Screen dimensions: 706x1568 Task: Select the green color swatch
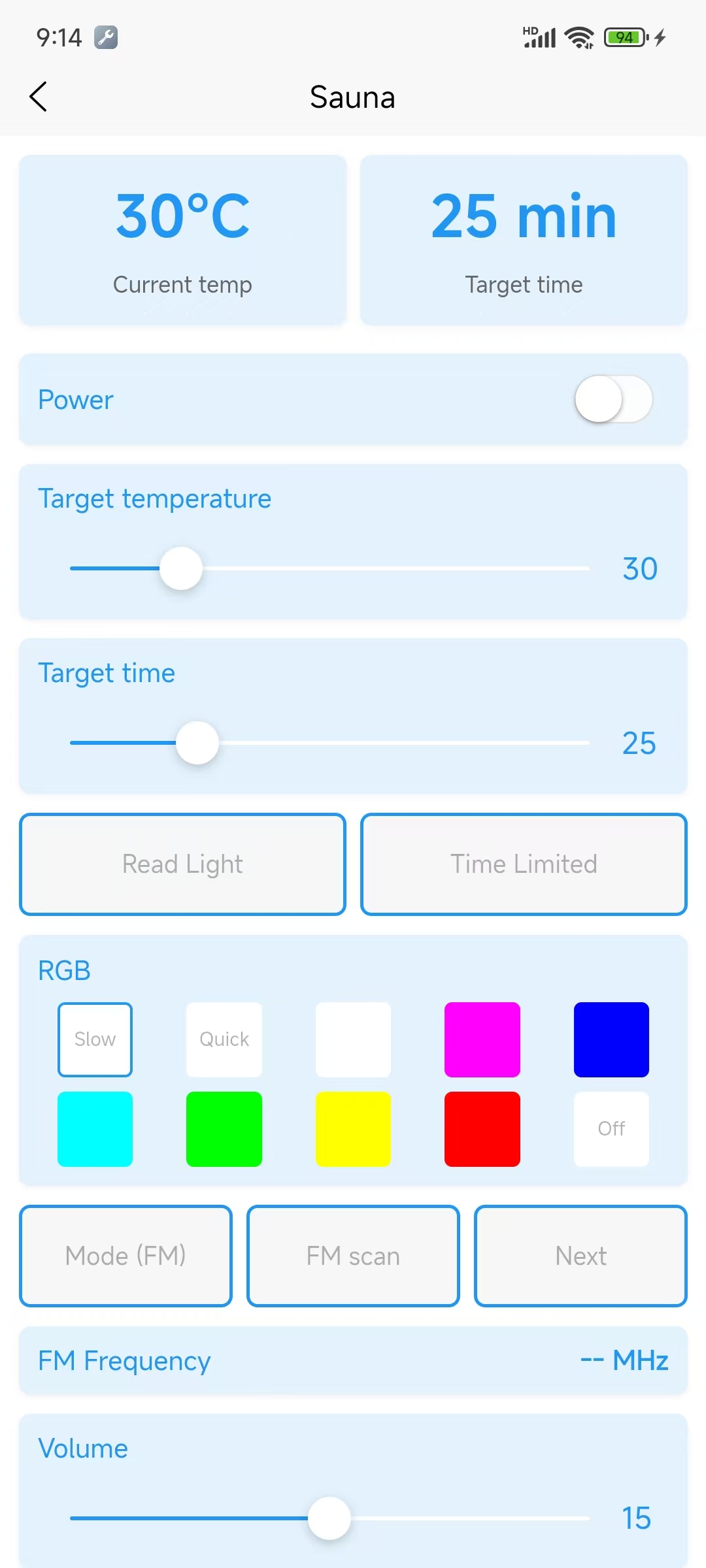(224, 1129)
